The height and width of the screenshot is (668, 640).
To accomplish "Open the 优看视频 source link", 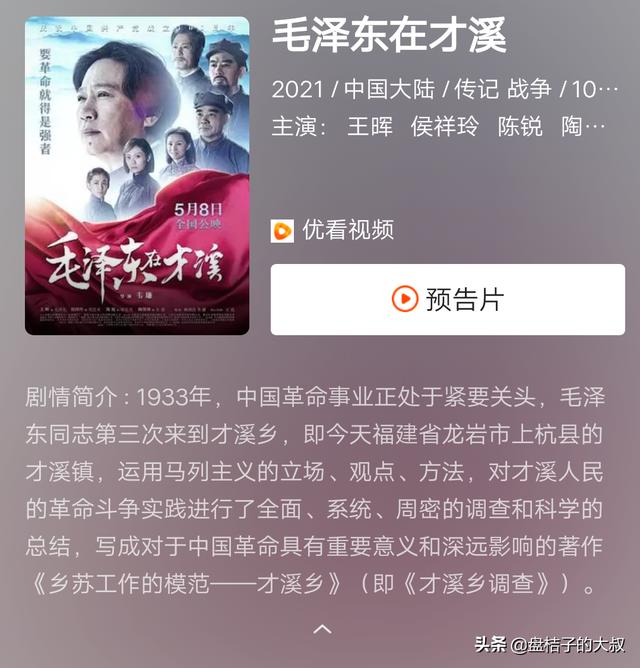I will coord(333,230).
